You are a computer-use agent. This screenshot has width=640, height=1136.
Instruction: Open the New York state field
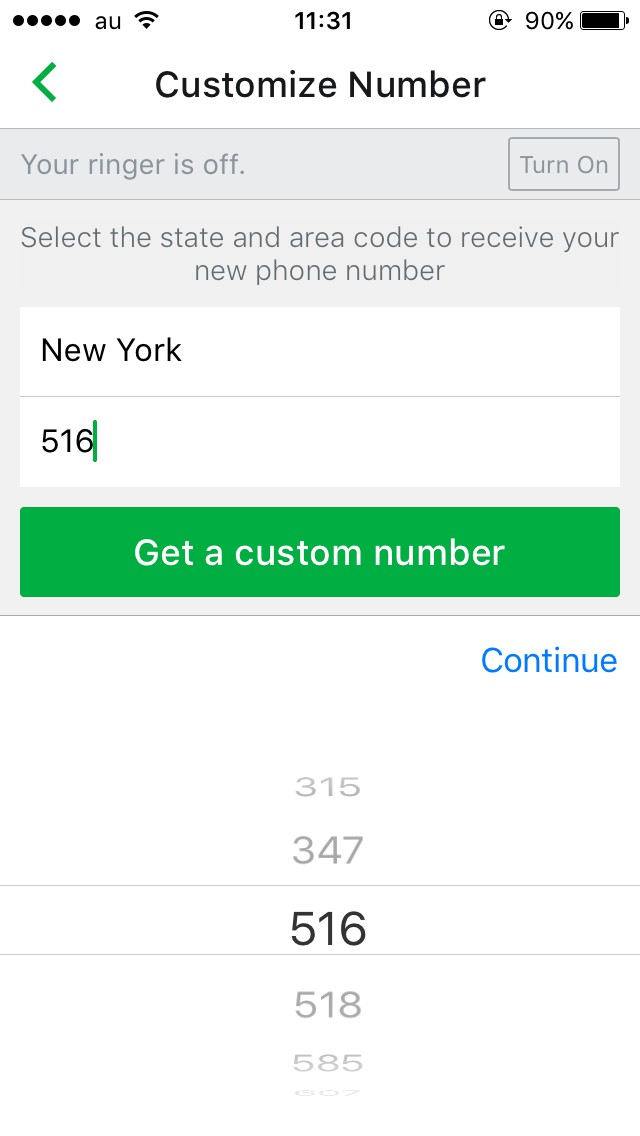(320, 351)
